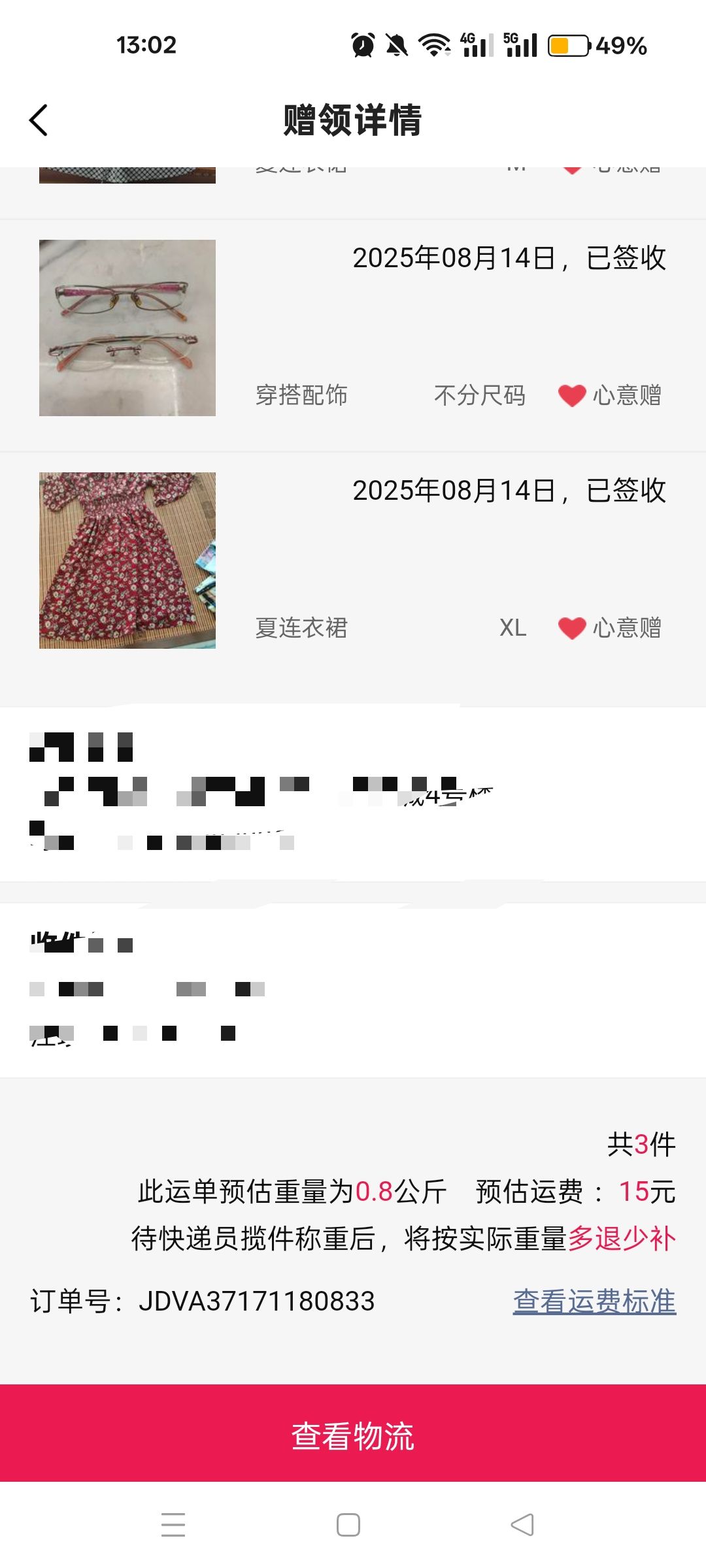This screenshot has width=706, height=1568.
Task: Open the red floral dress photo
Action: coord(127,561)
